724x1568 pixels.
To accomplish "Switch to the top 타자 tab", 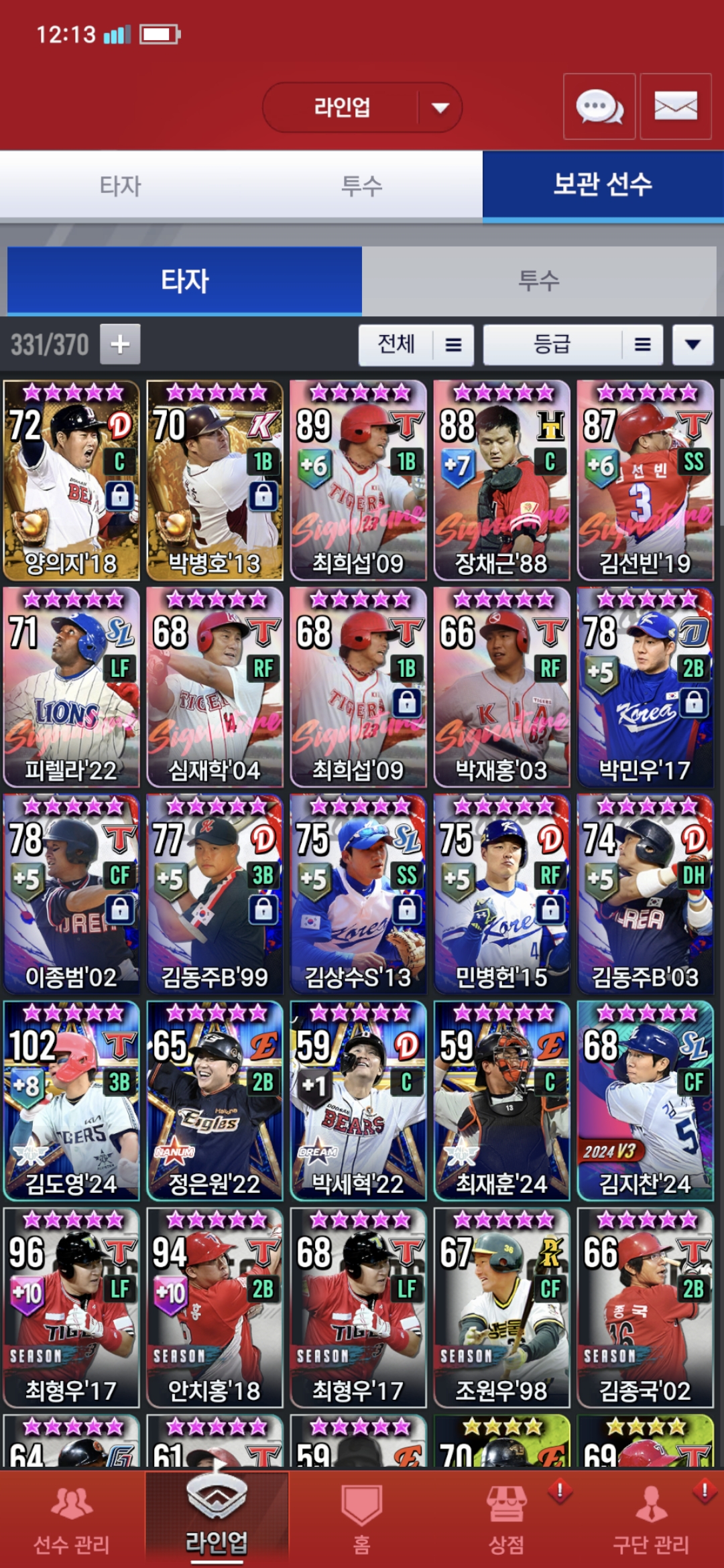I will tap(120, 186).
